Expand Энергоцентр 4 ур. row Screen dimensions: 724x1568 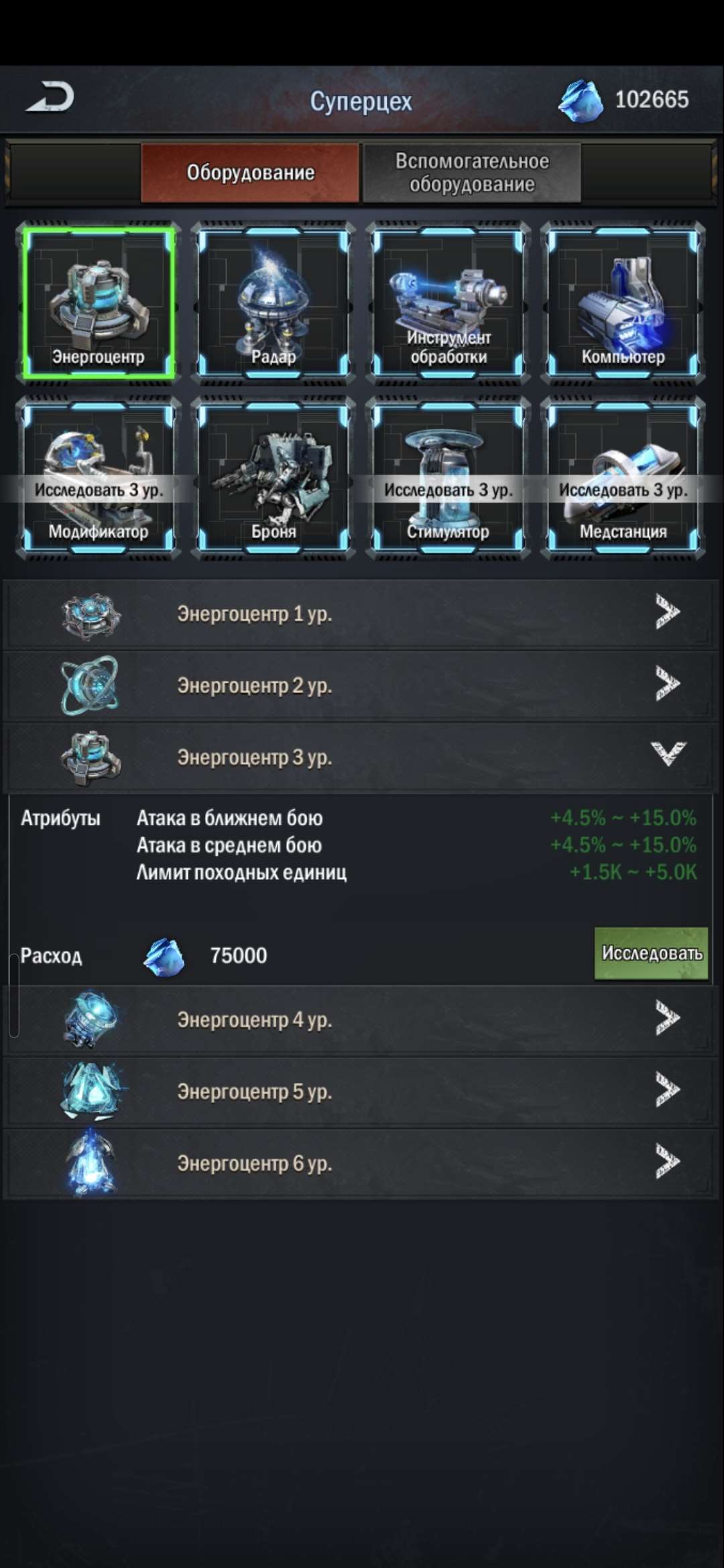click(x=362, y=1020)
